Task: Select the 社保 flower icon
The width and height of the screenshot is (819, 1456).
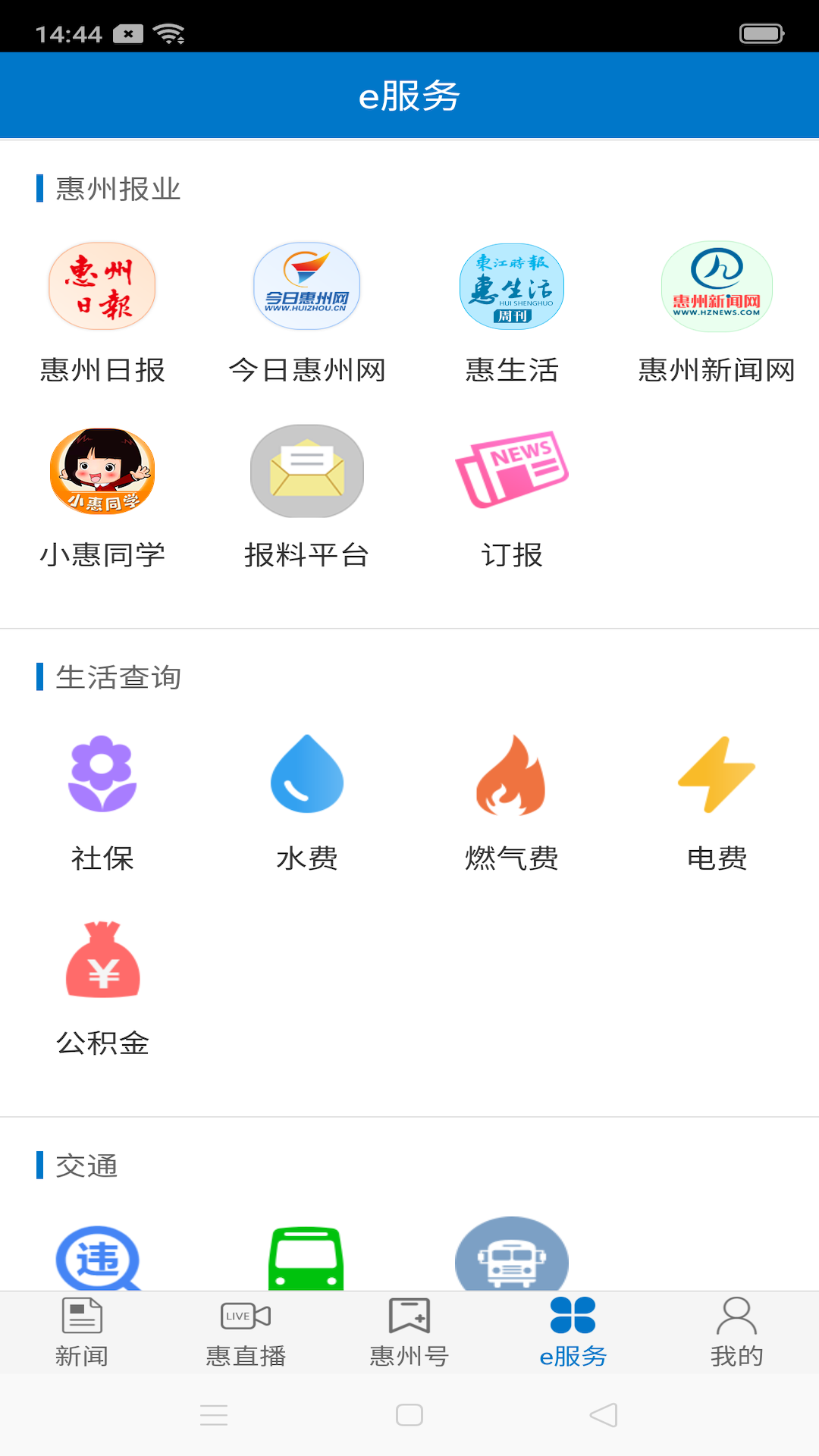Action: pos(102,775)
